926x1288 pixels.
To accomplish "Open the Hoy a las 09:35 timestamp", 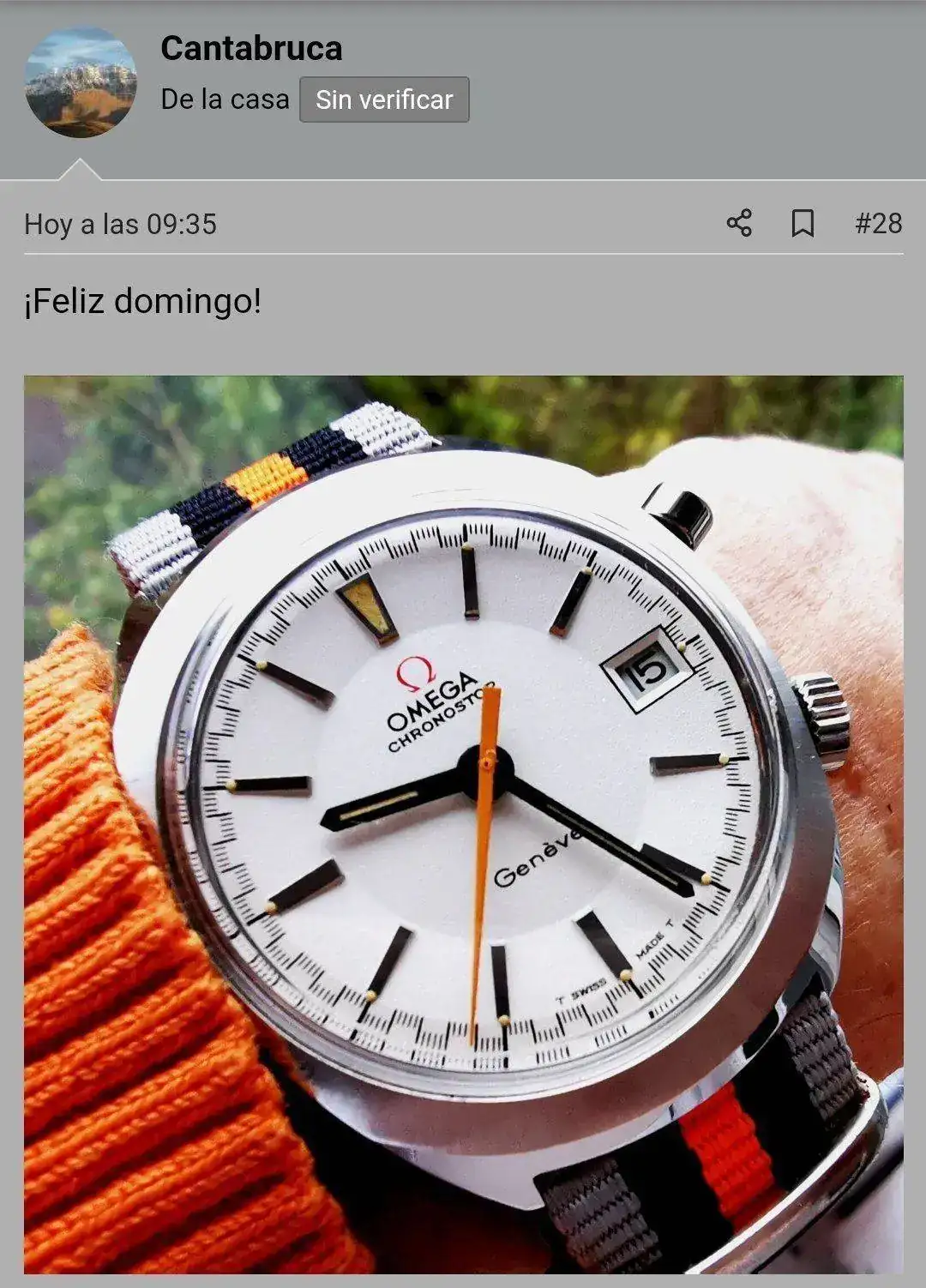I will click(x=120, y=225).
